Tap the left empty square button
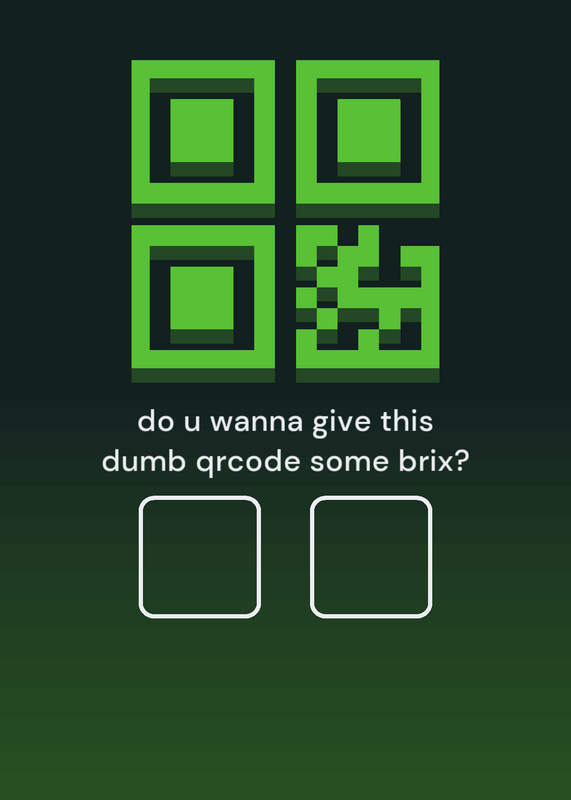Viewport: 571px width, 800px height. [200, 557]
